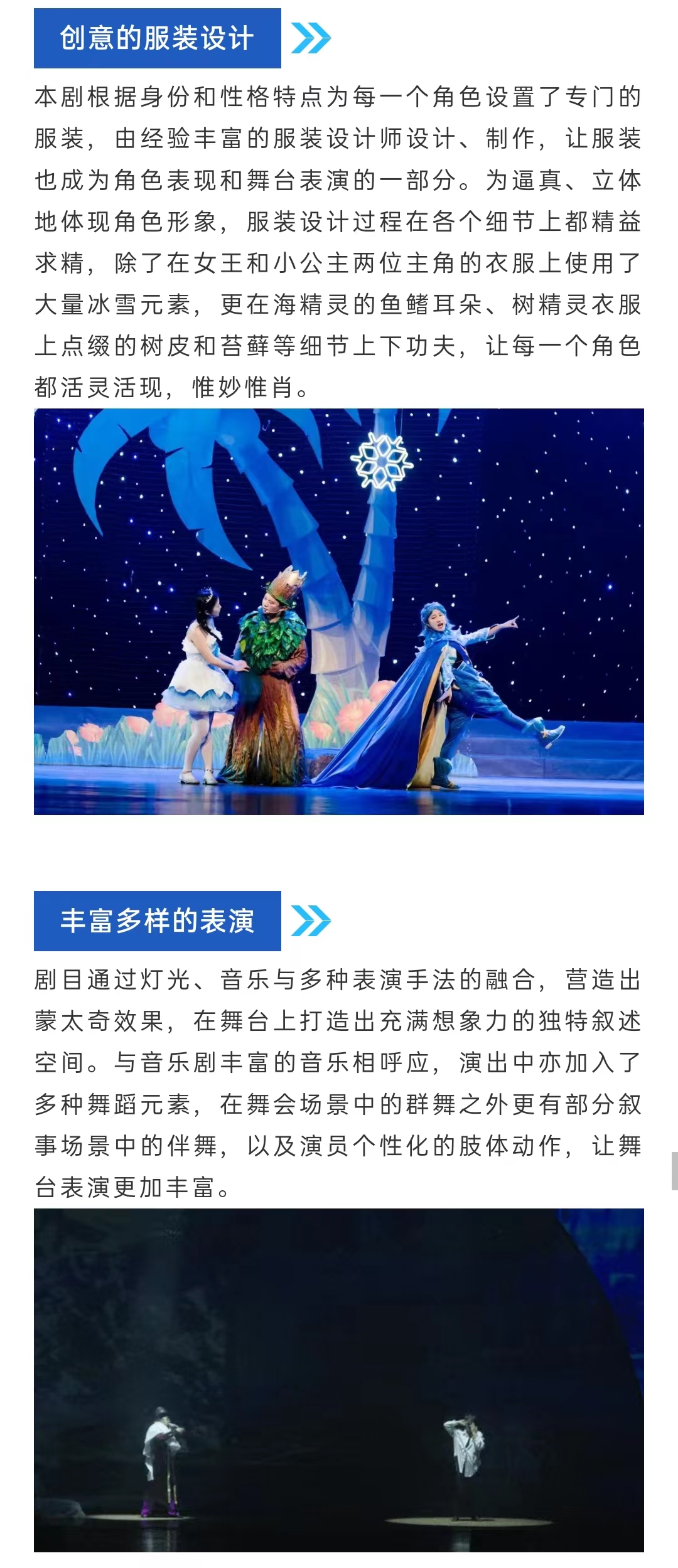Open the stage photo with snowflake and blue tree
Image resolution: width=678 pixels, height=1568 pixels.
(339, 611)
